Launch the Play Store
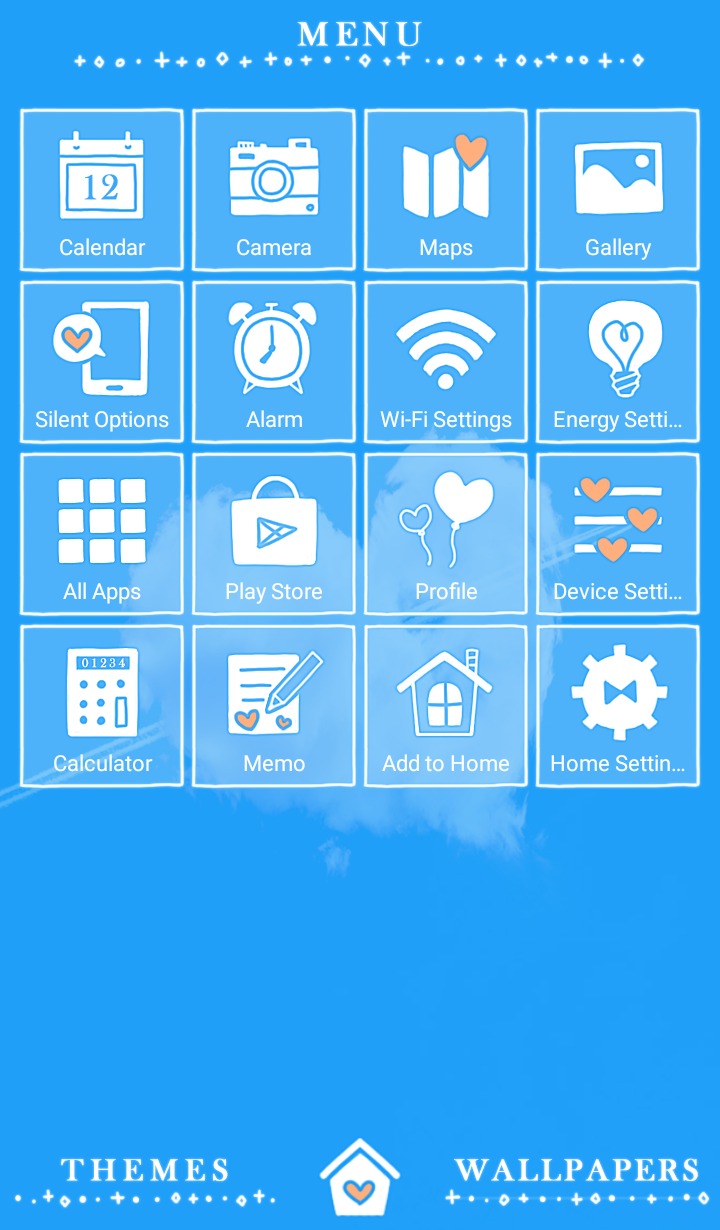720x1230 pixels. 274,534
